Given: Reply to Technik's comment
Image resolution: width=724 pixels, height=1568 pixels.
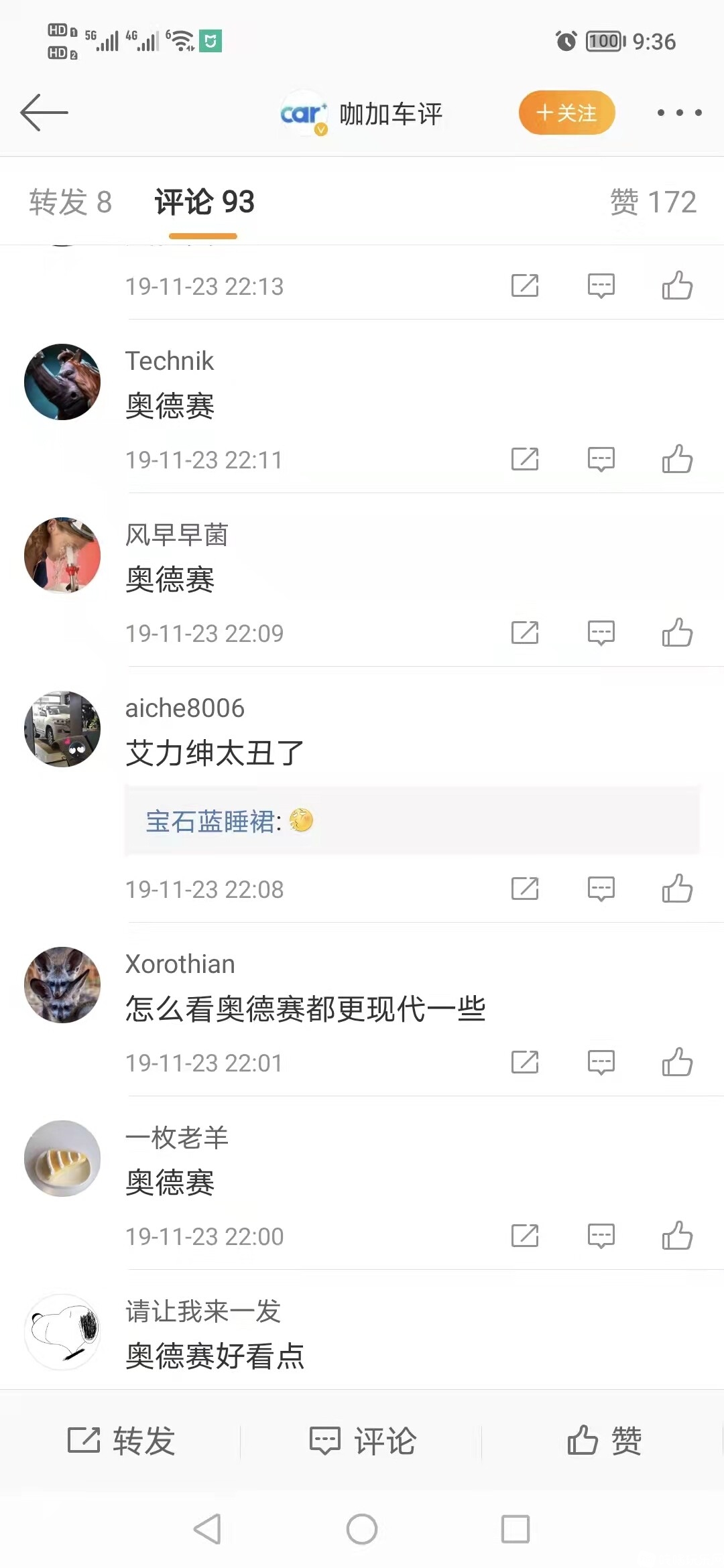Looking at the screenshot, I should [601, 460].
